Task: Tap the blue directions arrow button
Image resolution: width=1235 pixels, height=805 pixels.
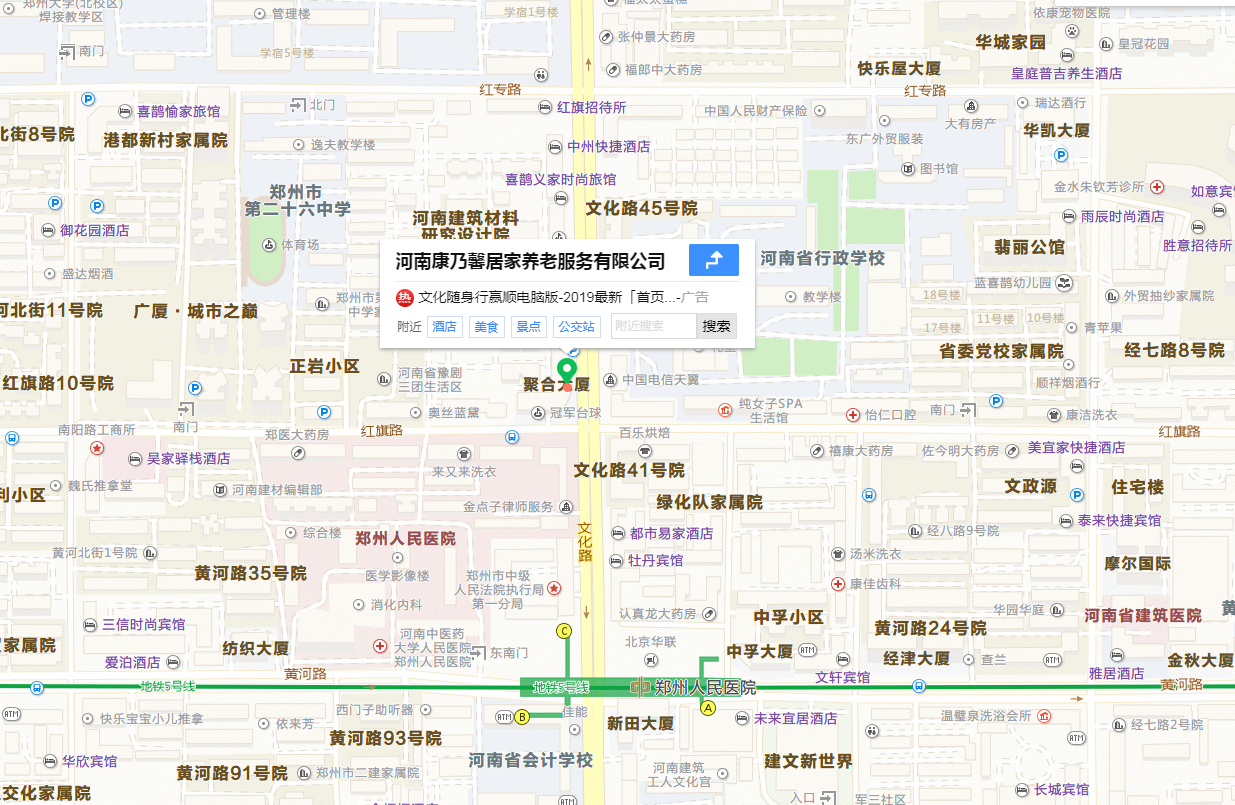Action: click(713, 261)
